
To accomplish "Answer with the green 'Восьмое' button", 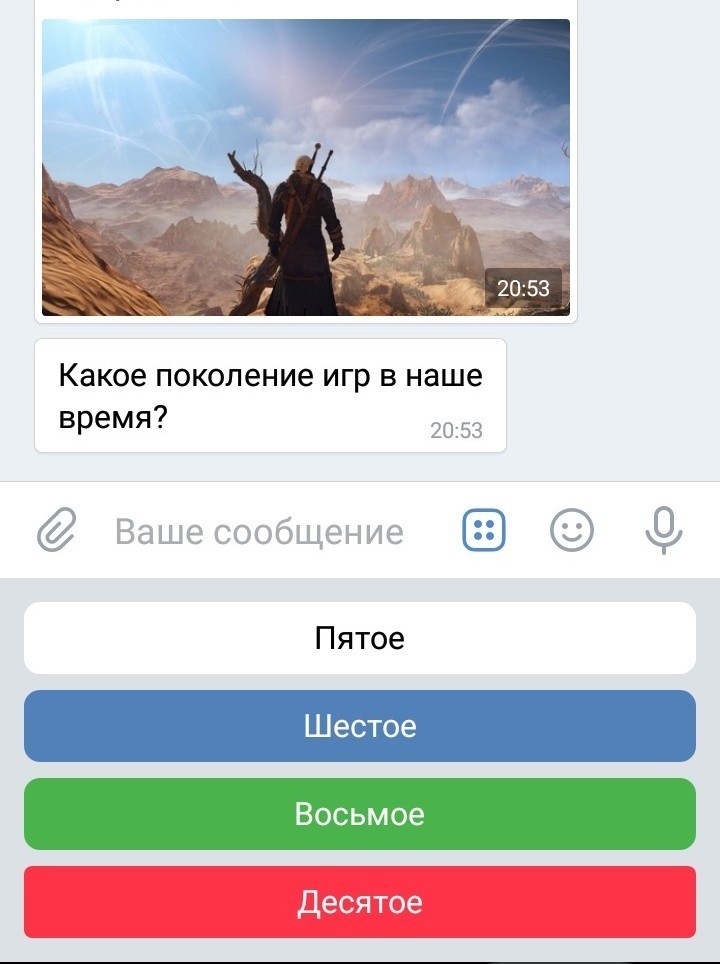I will pyautogui.click(x=360, y=814).
